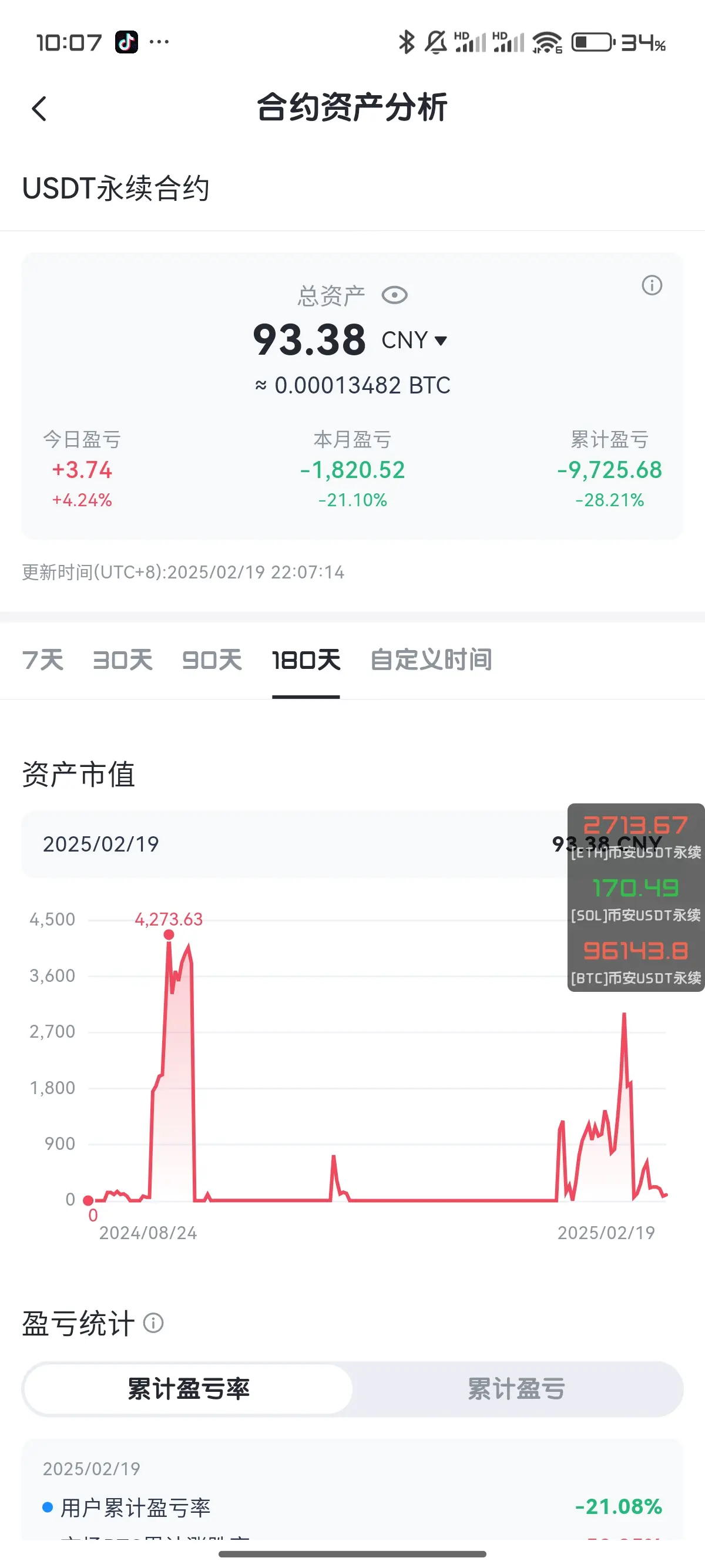Hide total assets with eye icon
Viewport: 705px width, 1568px height.
(395, 296)
